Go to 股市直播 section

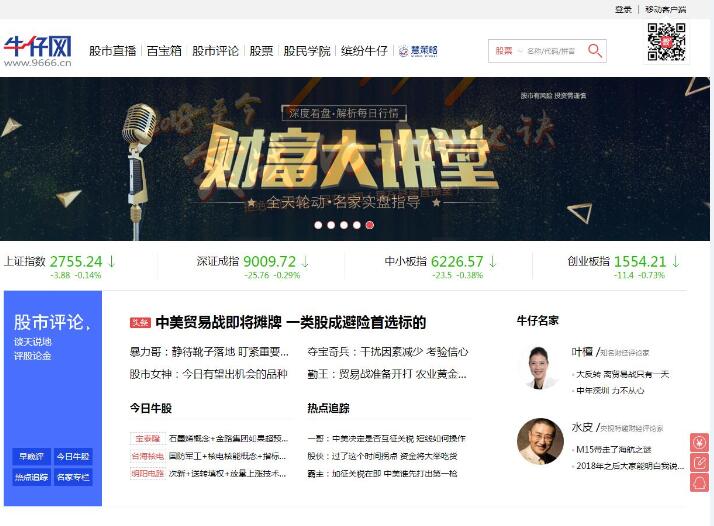tap(112, 50)
